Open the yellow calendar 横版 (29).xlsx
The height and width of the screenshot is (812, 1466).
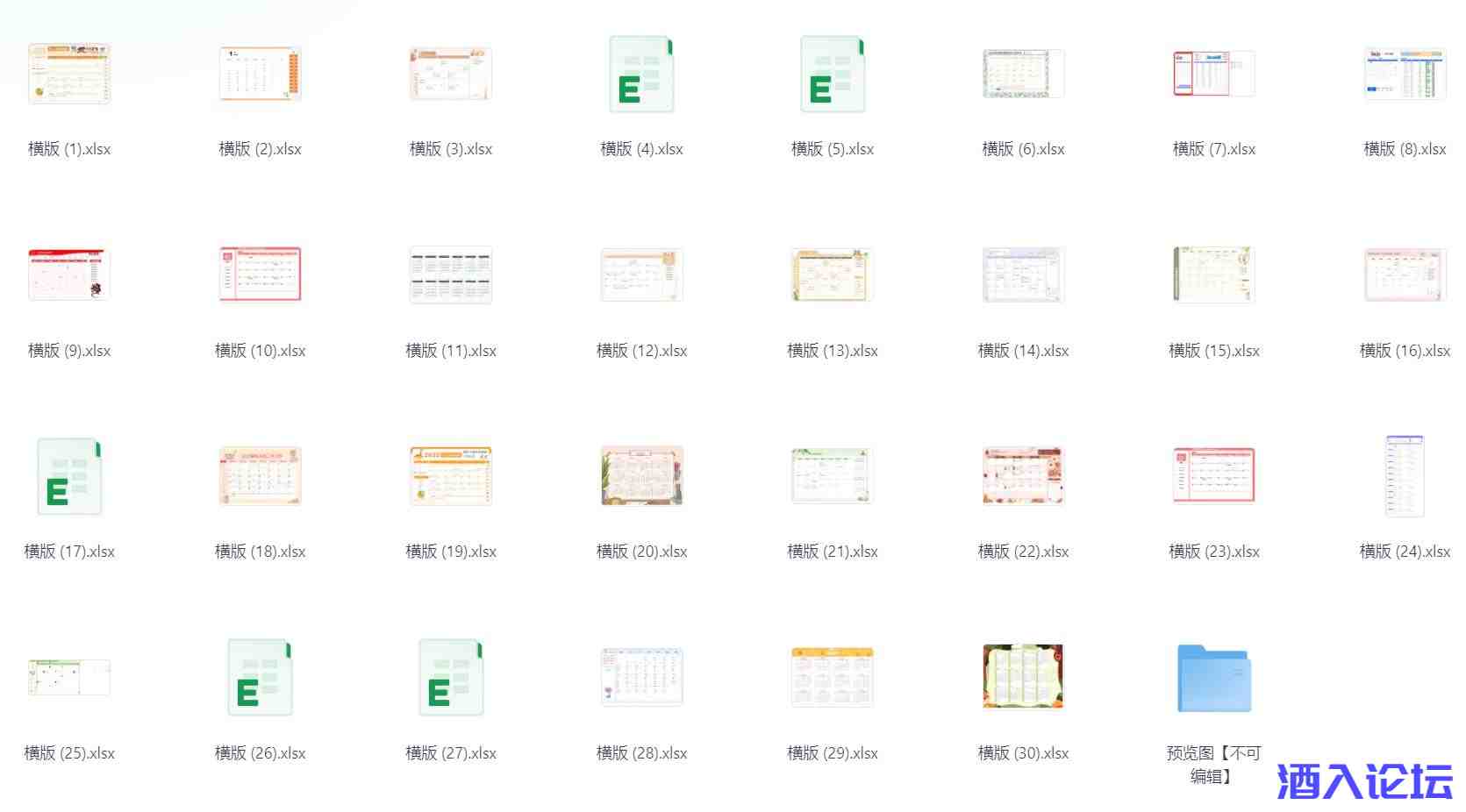(833, 678)
